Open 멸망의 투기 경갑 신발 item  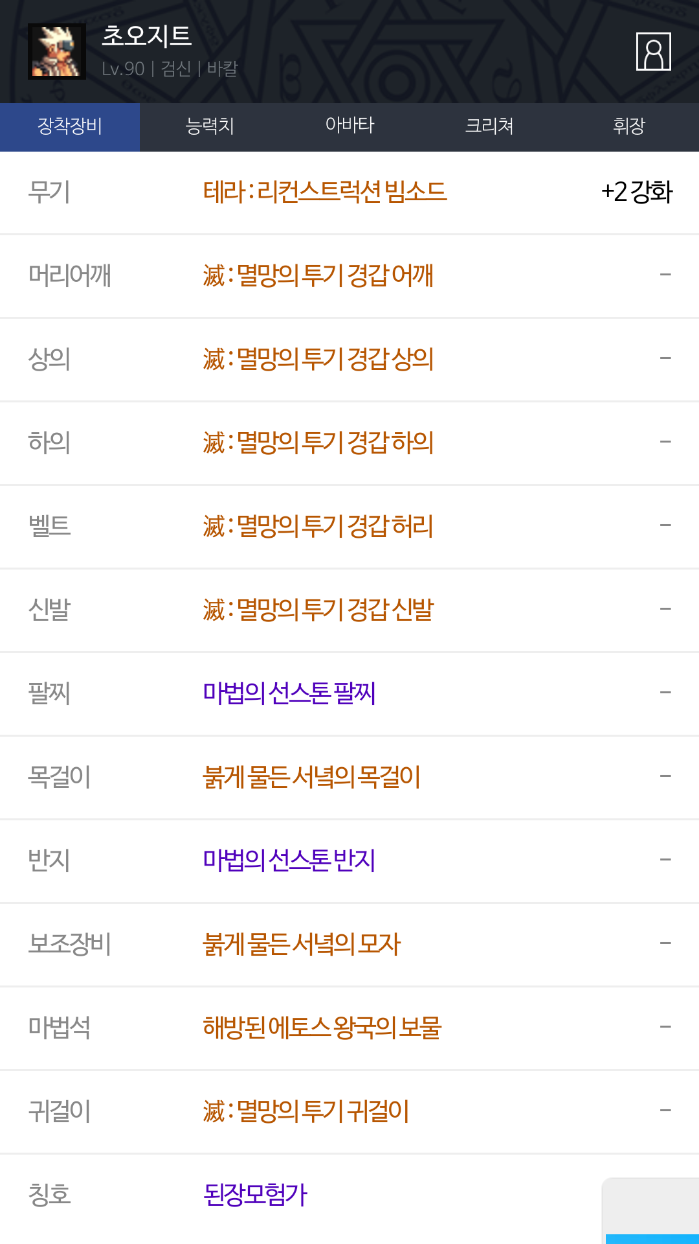tap(318, 609)
